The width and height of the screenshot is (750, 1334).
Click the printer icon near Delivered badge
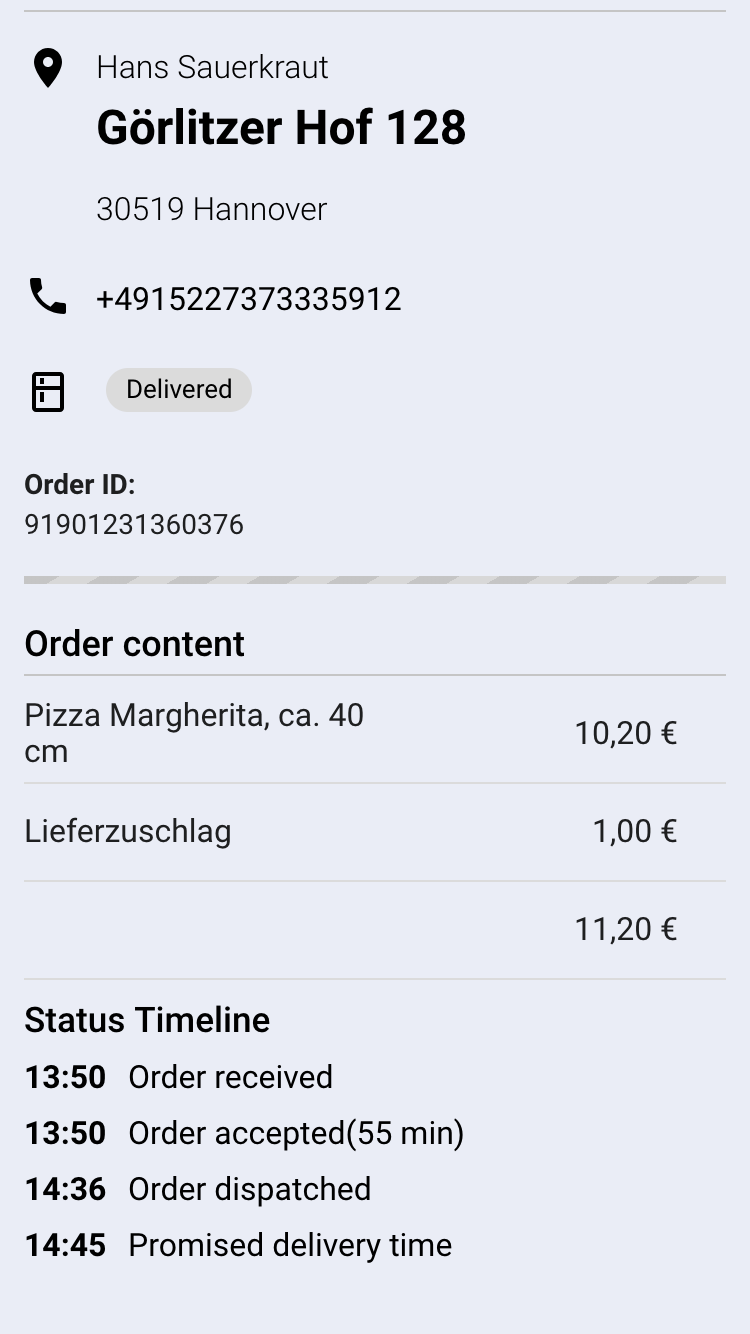(x=47, y=391)
